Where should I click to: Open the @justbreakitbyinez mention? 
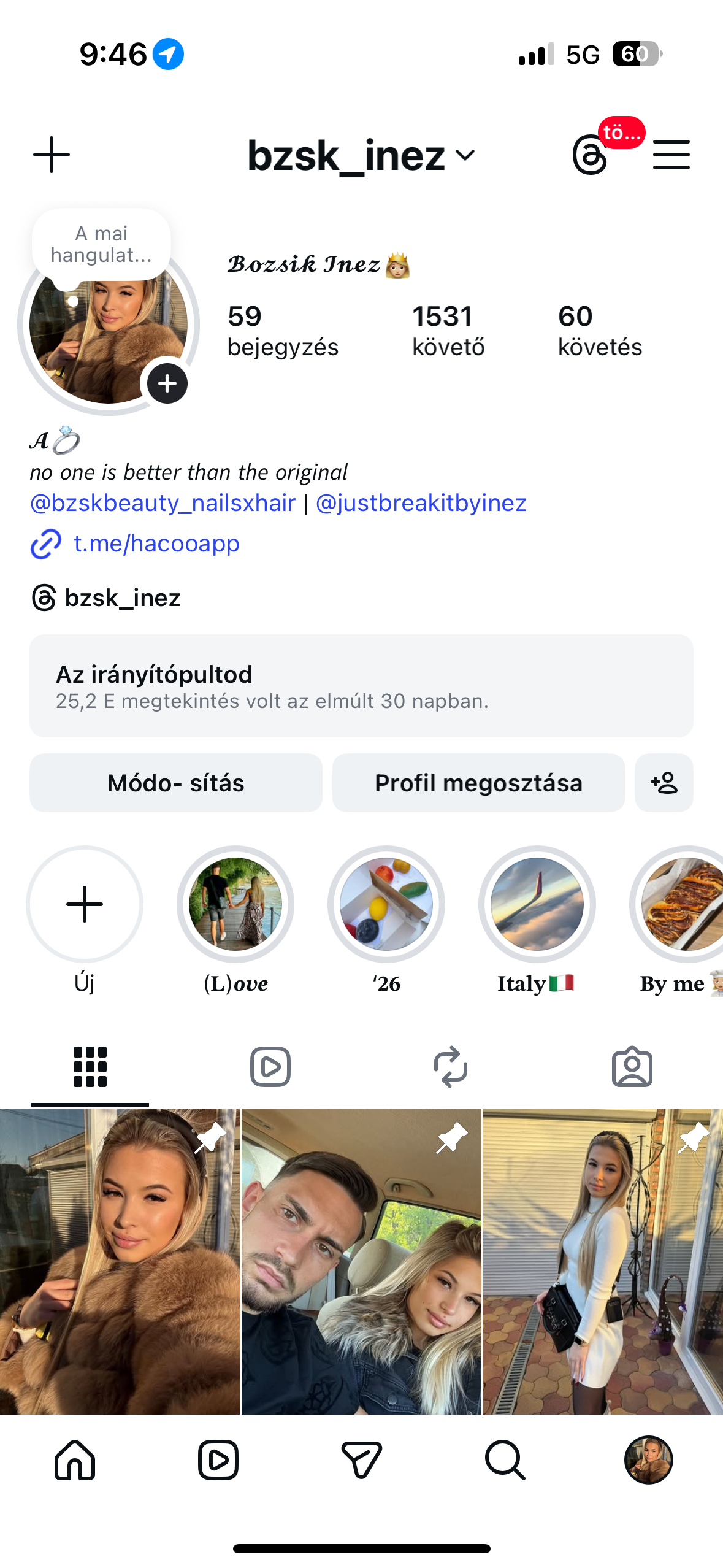[421, 503]
